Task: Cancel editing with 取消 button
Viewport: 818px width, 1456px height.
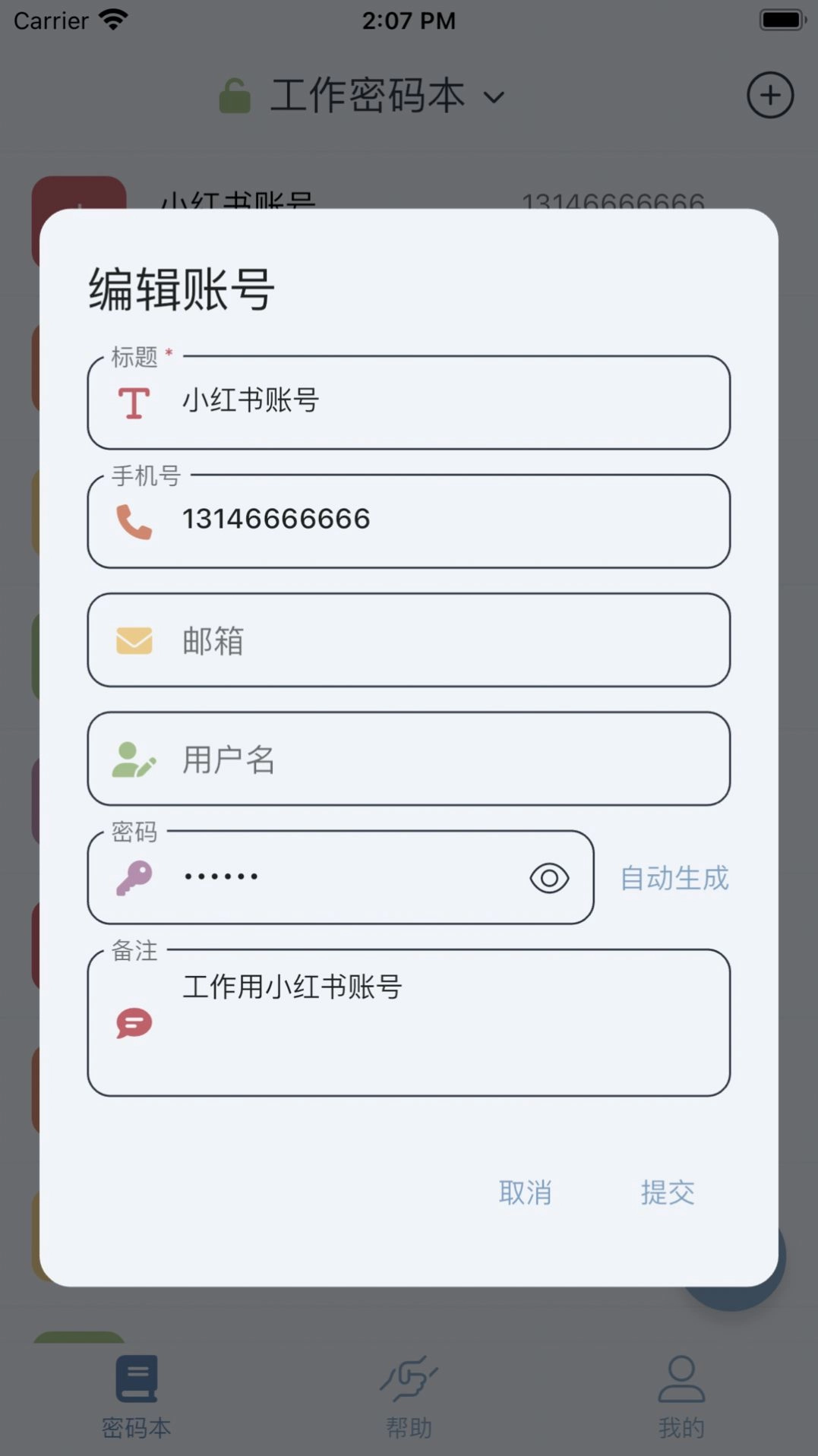Action: click(x=526, y=1192)
